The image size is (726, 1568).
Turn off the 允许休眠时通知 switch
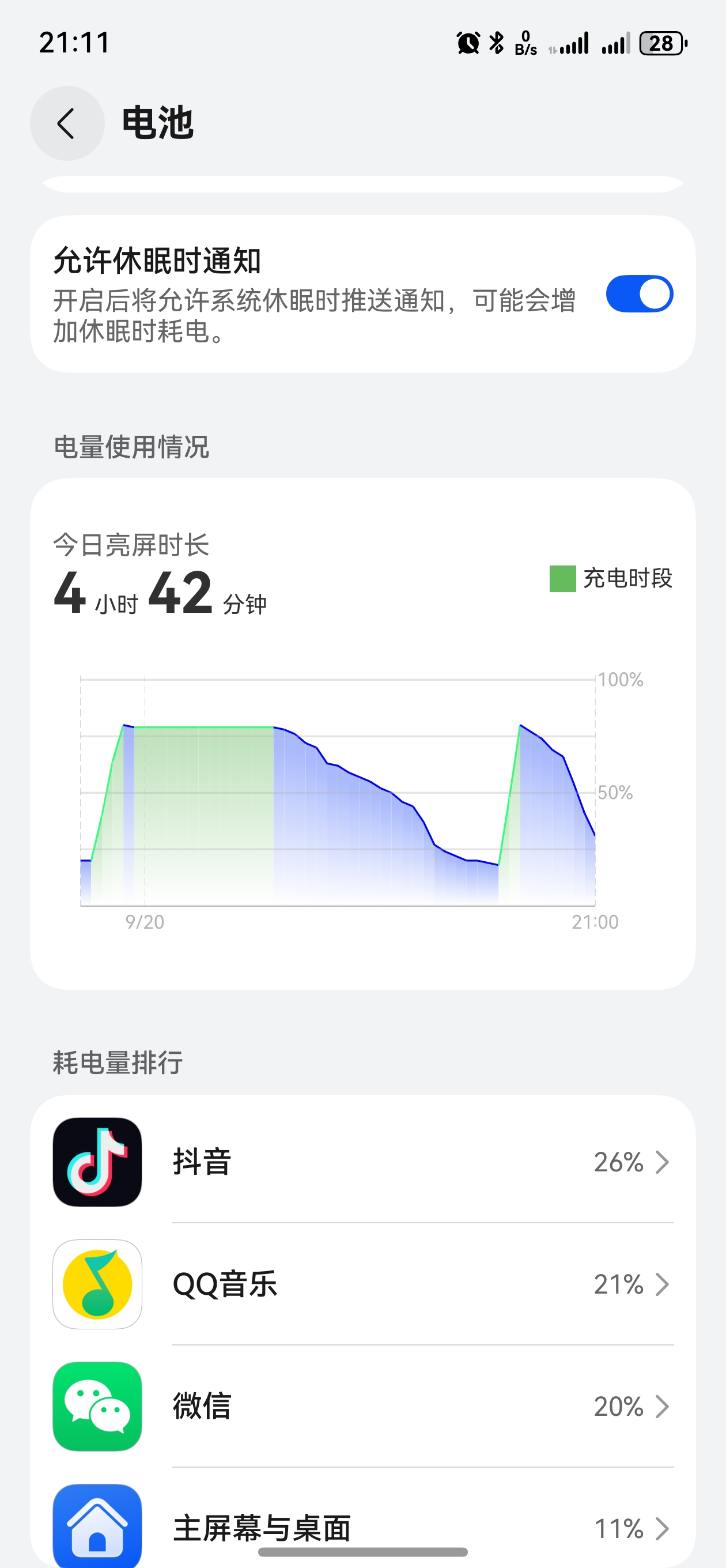pyautogui.click(x=639, y=294)
